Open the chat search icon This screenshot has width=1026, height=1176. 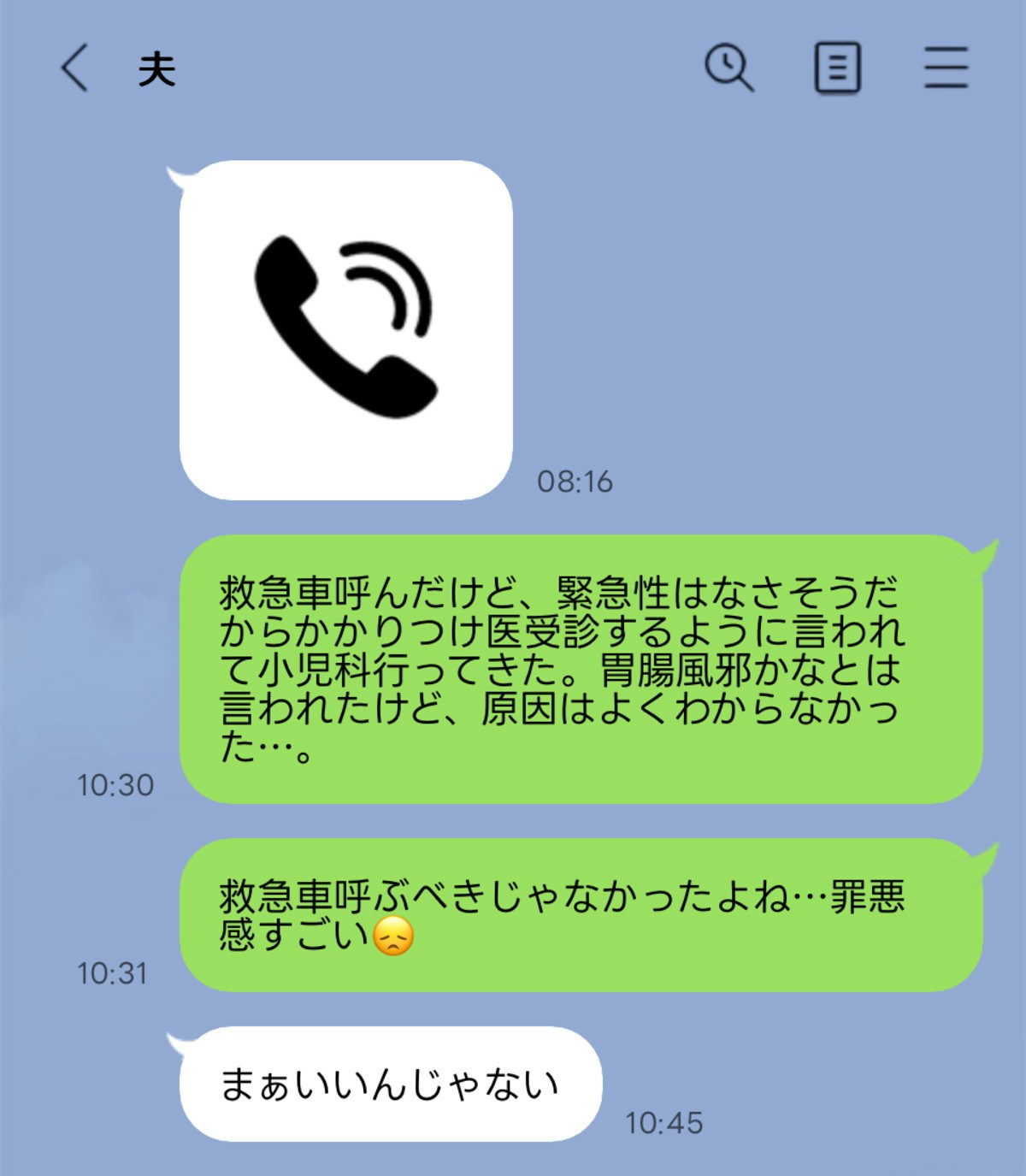point(728,68)
